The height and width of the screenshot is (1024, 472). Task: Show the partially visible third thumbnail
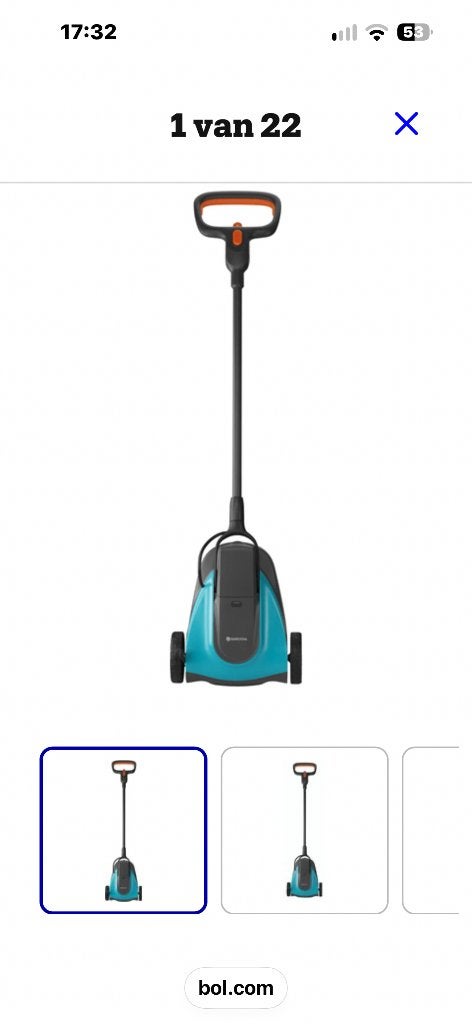pos(432,830)
